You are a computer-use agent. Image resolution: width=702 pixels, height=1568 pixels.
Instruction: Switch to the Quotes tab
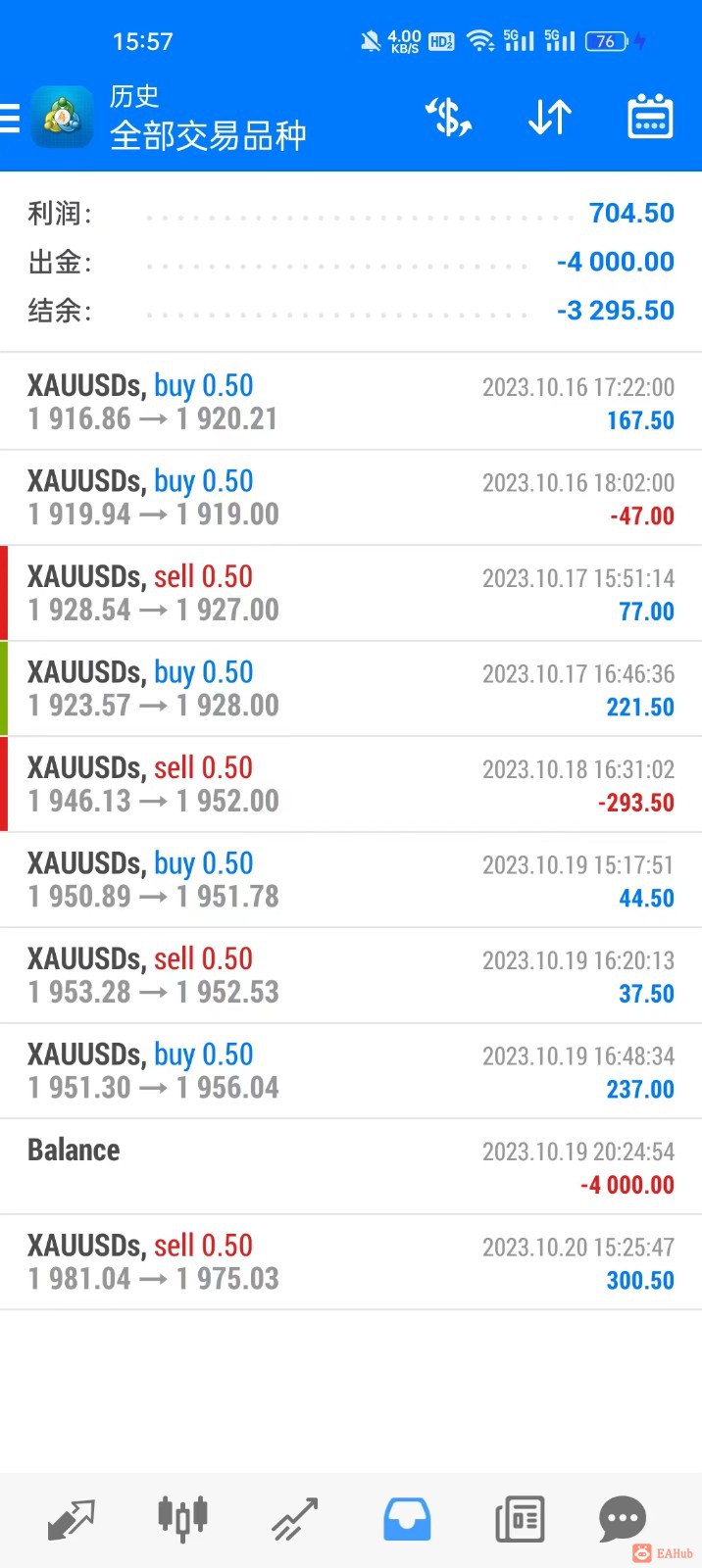tap(71, 1520)
